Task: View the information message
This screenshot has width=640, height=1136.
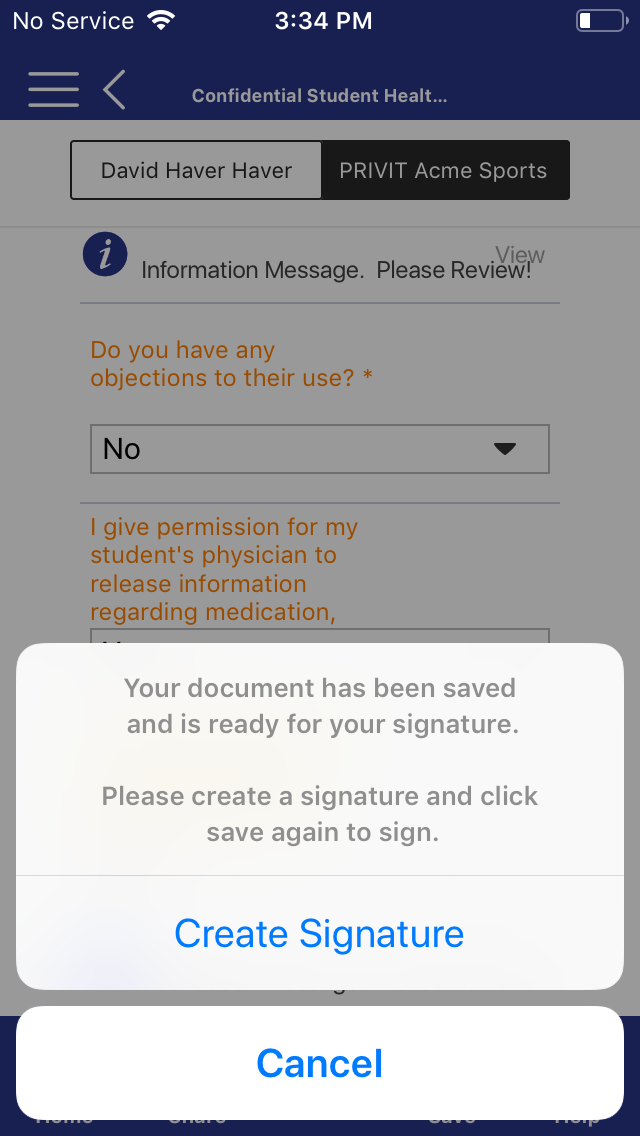Action: (520, 255)
